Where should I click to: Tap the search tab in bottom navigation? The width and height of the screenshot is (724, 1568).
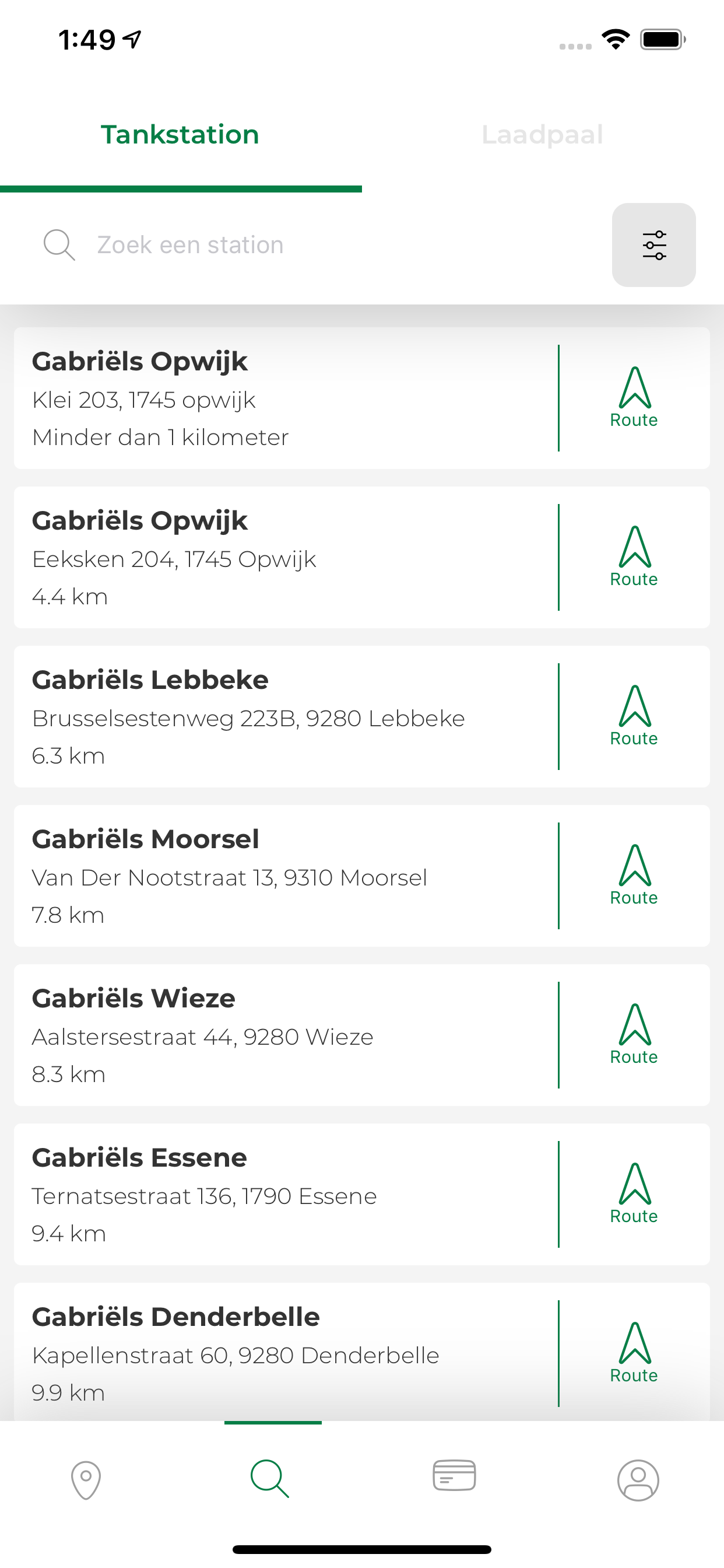(270, 1479)
